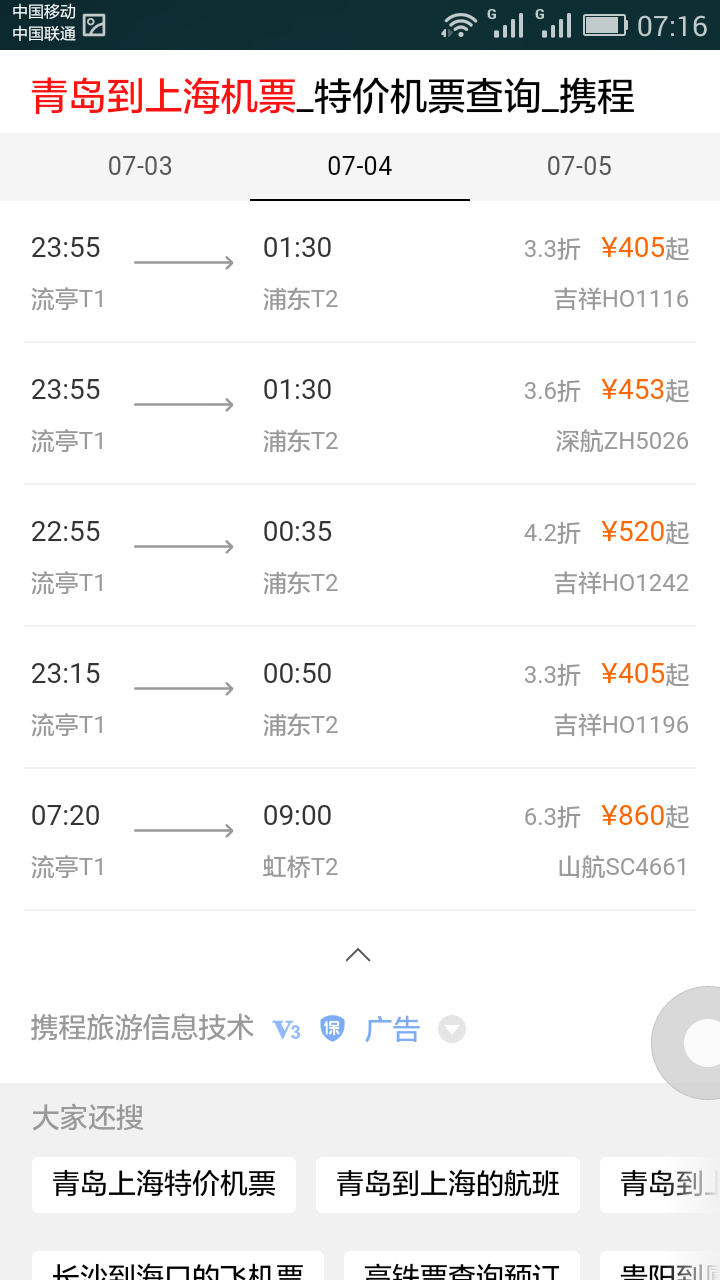Switch to the 07-05 date tab

pos(579,166)
